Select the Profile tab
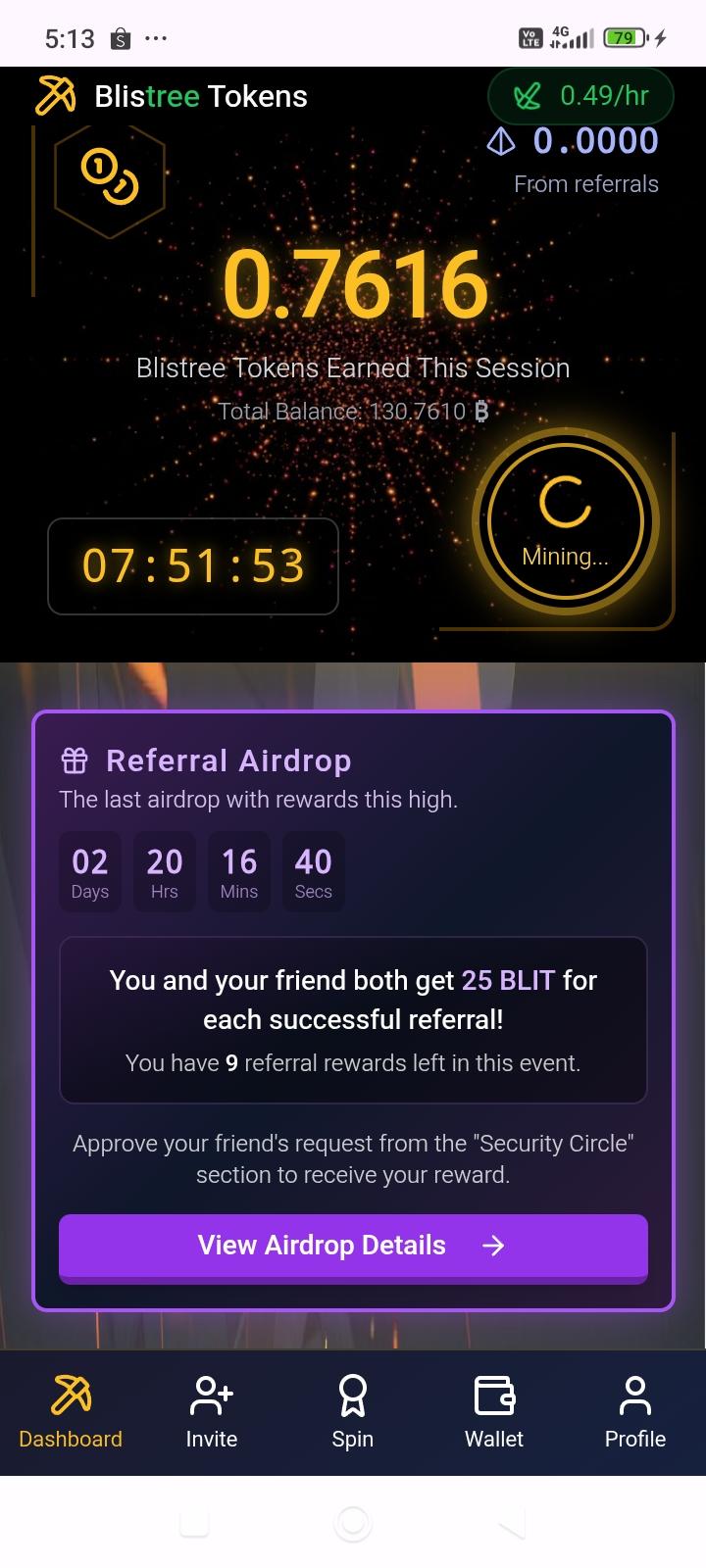Viewport: 706px width, 1568px height. (x=635, y=1412)
